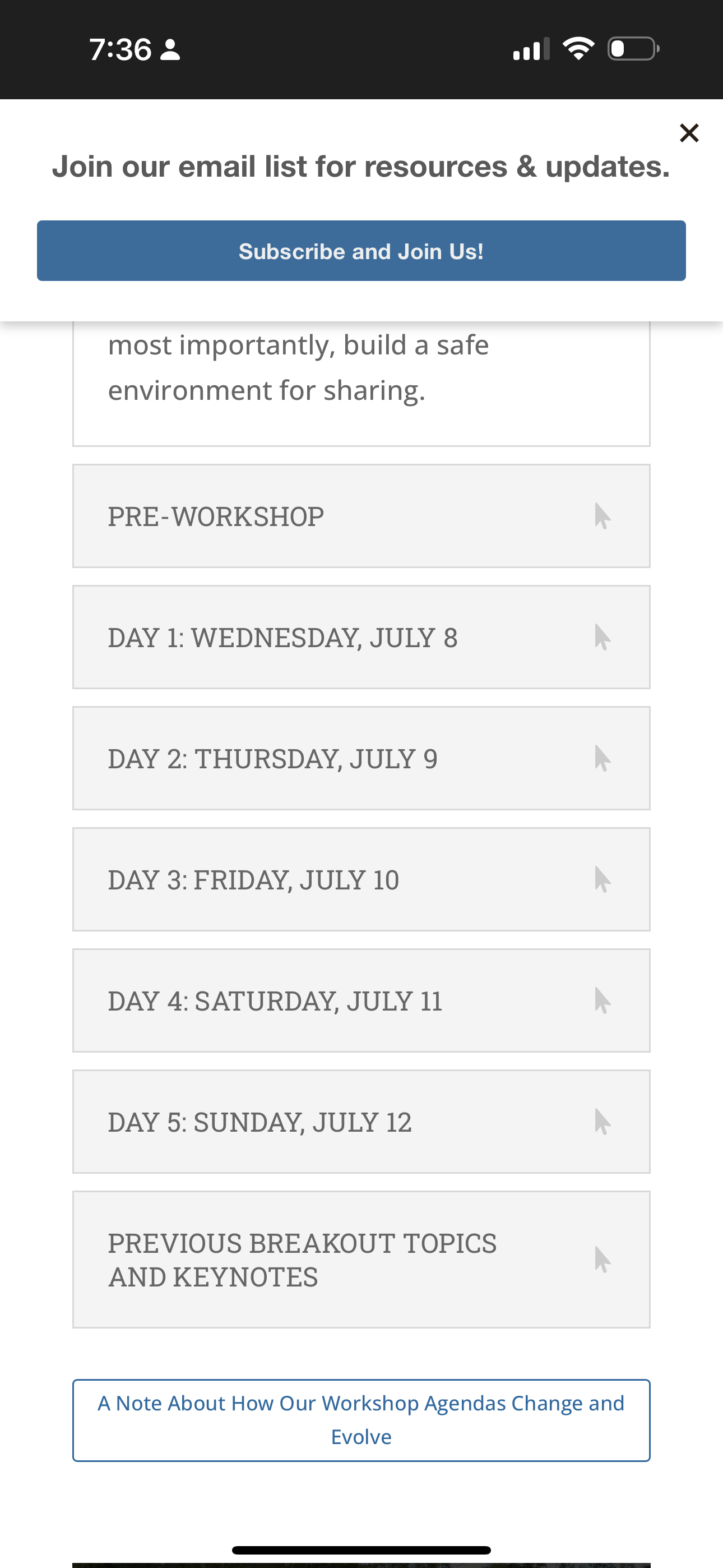Image resolution: width=723 pixels, height=1568 pixels.
Task: Expand Day 4: Saturday, July 11
Action: (361, 1000)
